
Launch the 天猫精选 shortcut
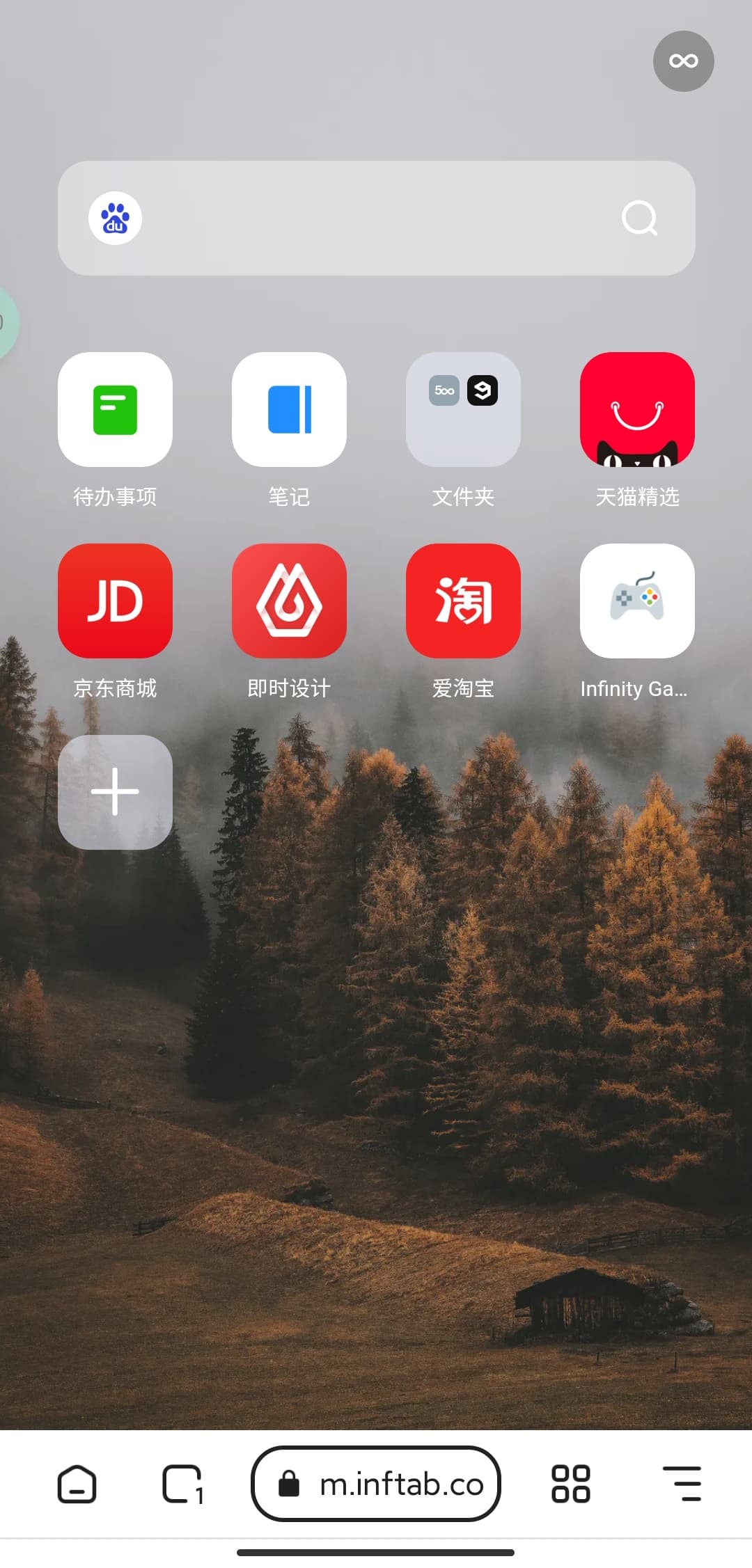point(637,410)
